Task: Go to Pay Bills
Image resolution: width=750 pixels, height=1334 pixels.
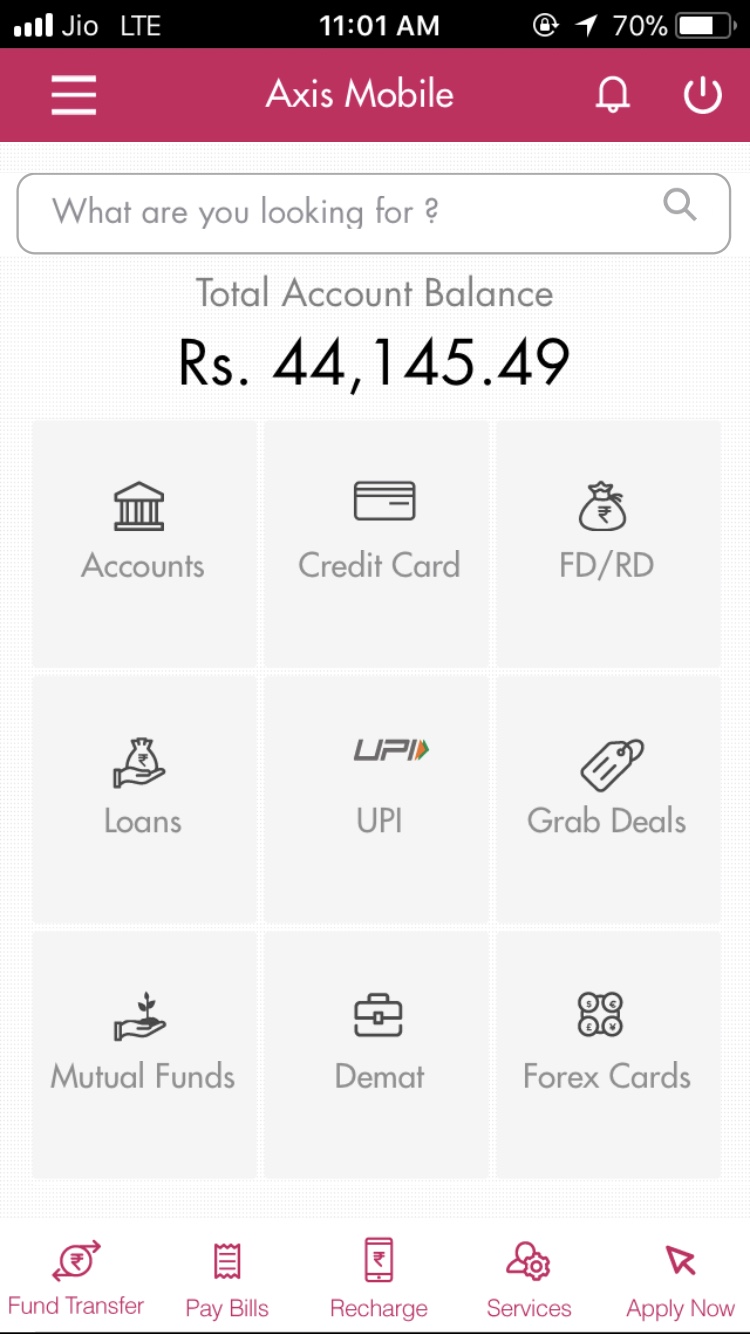Action: (227, 1278)
